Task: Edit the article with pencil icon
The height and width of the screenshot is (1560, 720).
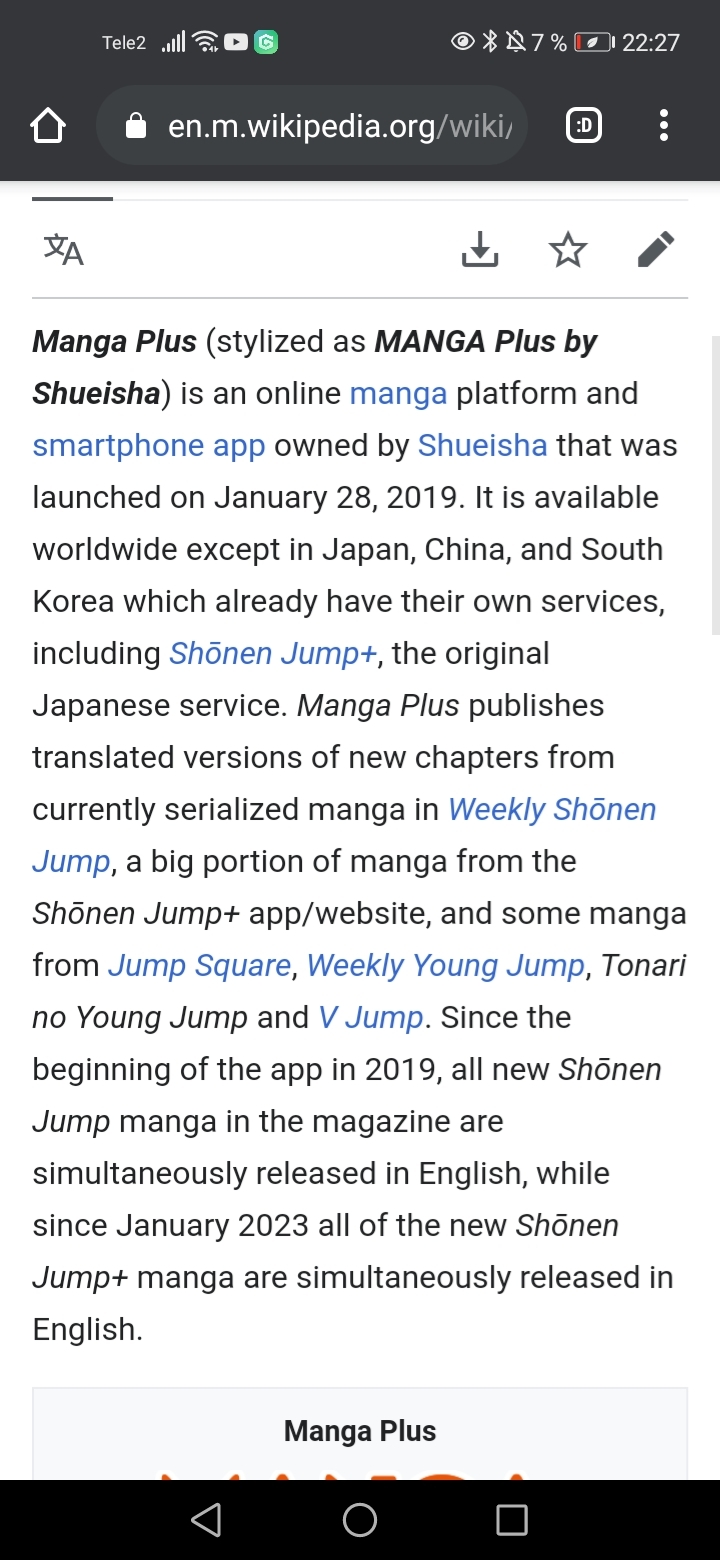Action: [x=656, y=250]
